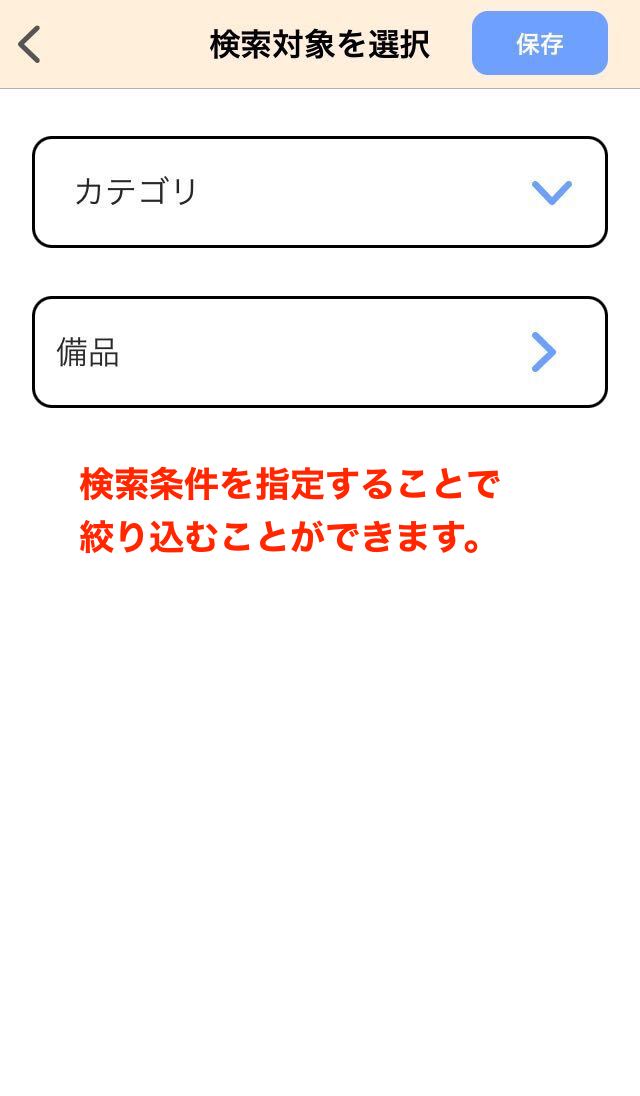Tap the 保存 button to save
The width and height of the screenshot is (640, 1096).
[539, 43]
